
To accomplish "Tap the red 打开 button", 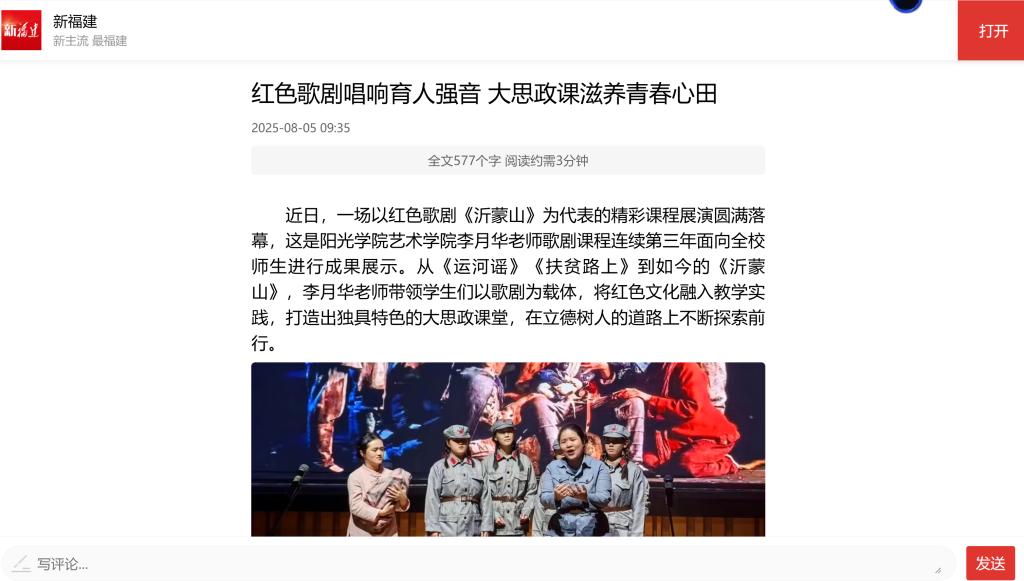I will [992, 31].
